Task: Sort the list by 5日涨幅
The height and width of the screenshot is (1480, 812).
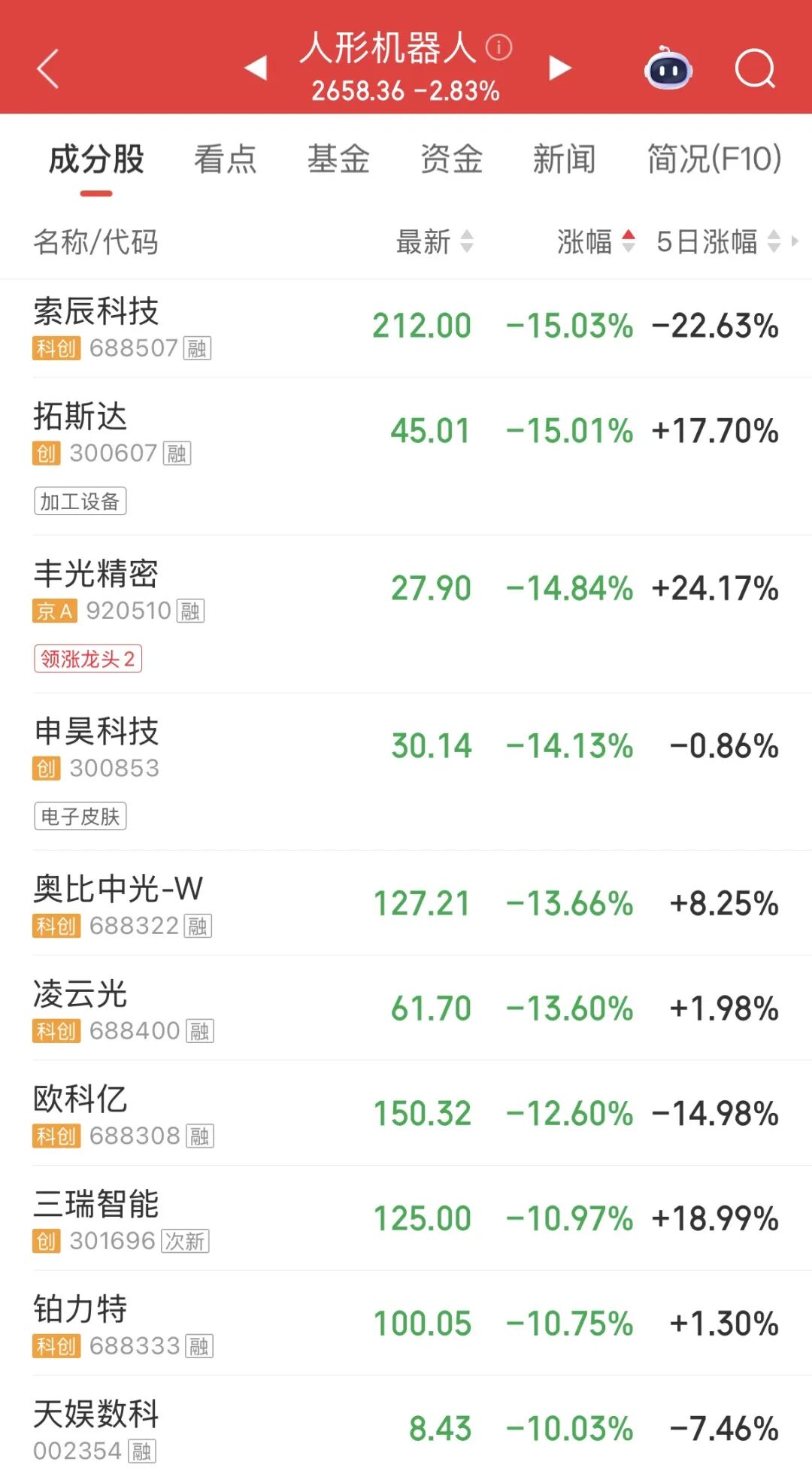Action: [x=718, y=242]
